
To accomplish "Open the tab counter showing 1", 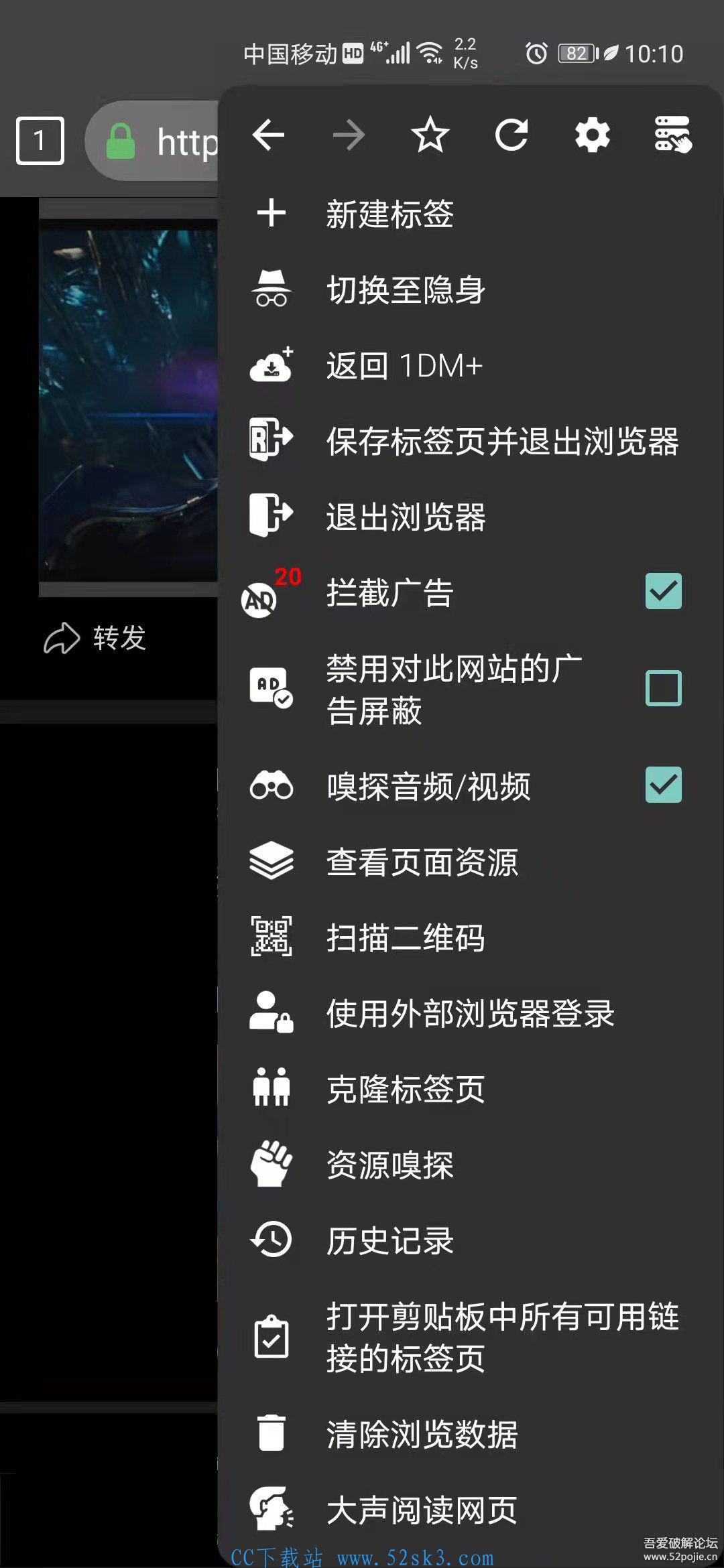I will point(40,141).
